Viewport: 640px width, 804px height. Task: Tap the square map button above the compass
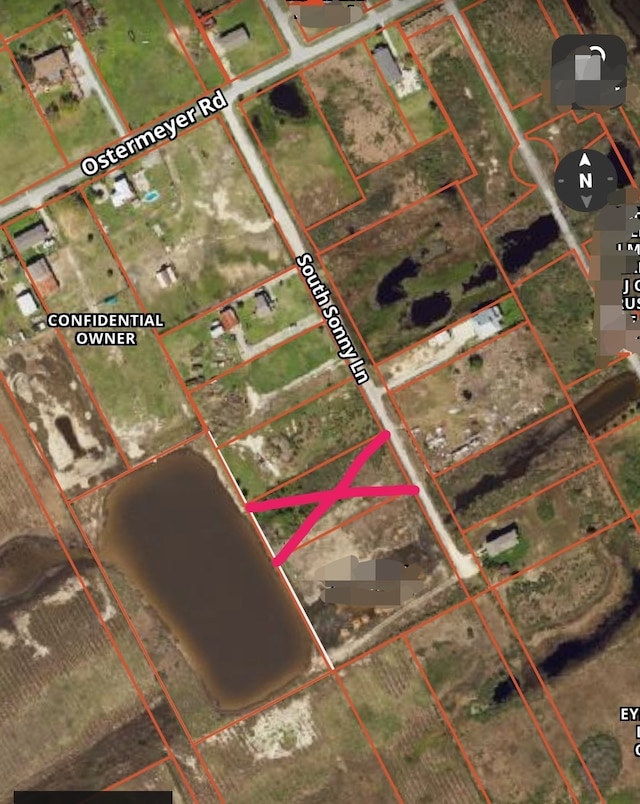588,72
